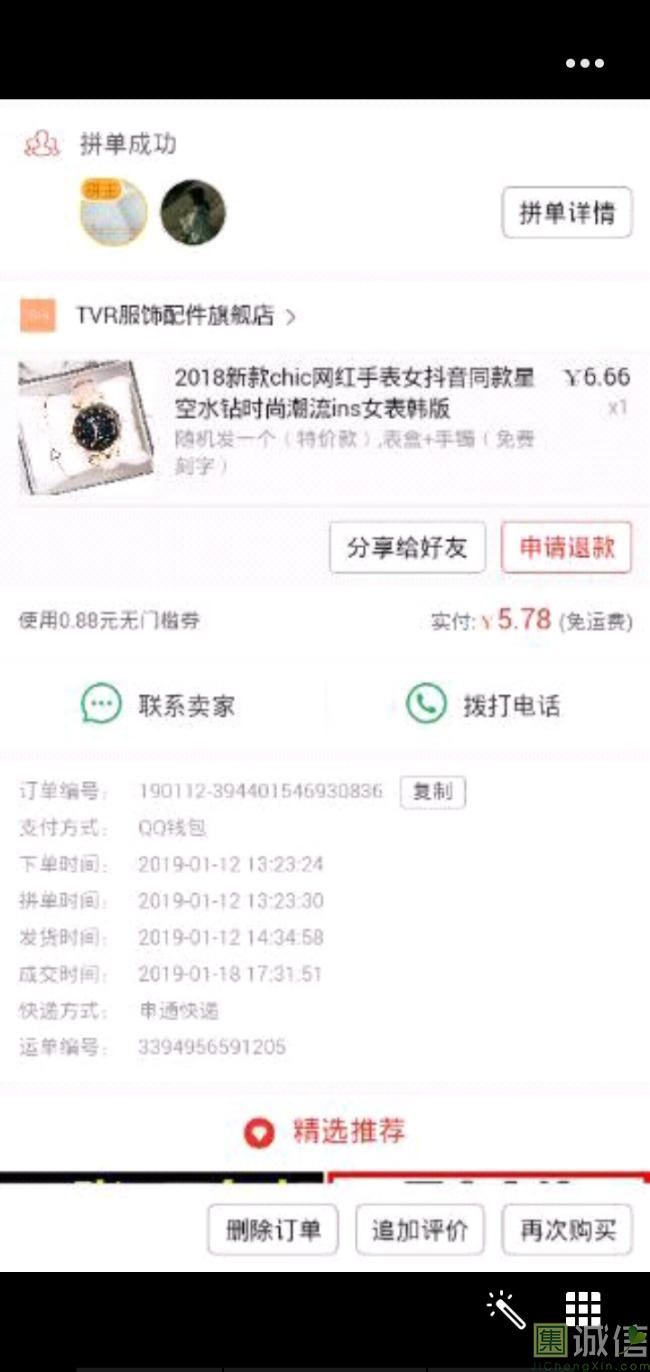Viewport: 650px width, 1372px height.
Task: Contact seller via 联系卖家
Action: [160, 705]
